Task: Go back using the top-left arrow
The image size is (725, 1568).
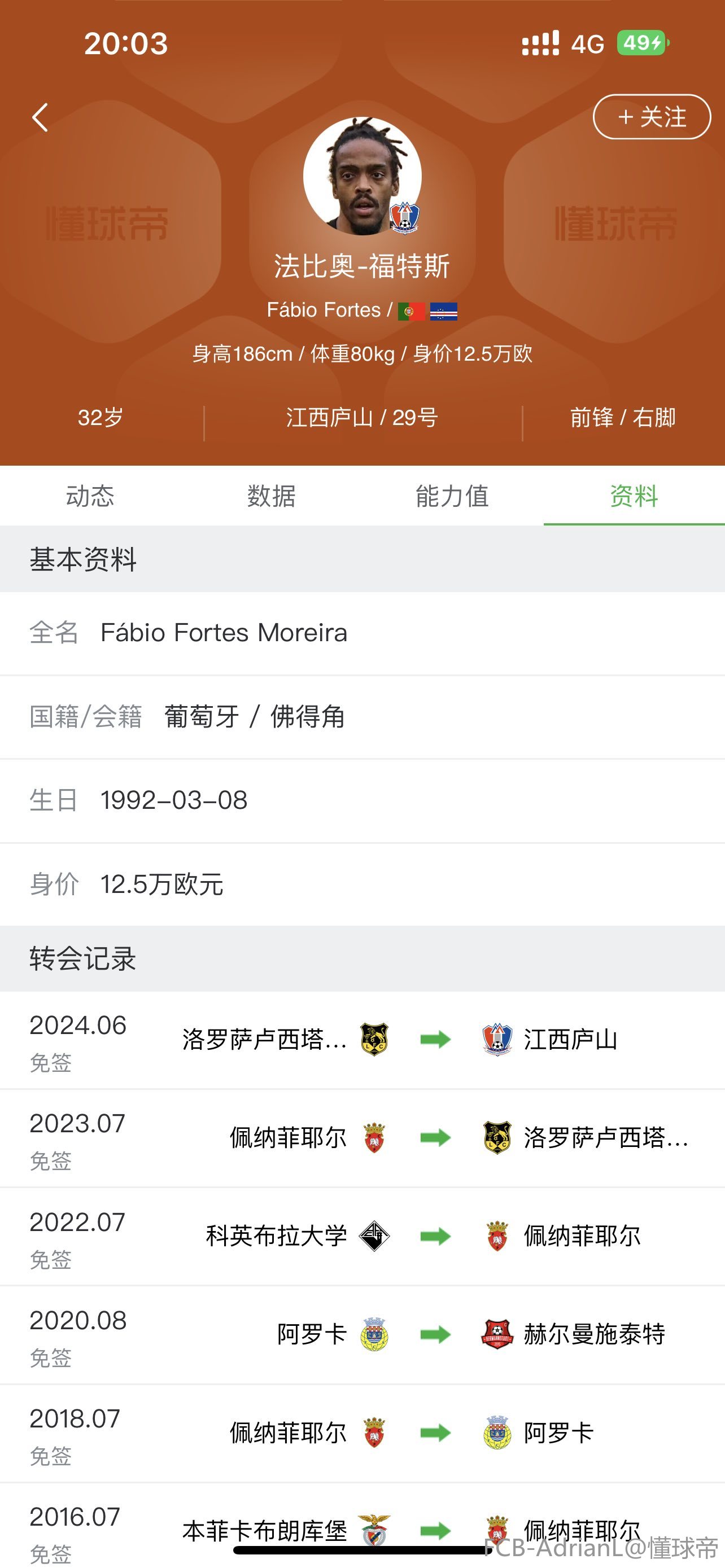Action: tap(40, 117)
